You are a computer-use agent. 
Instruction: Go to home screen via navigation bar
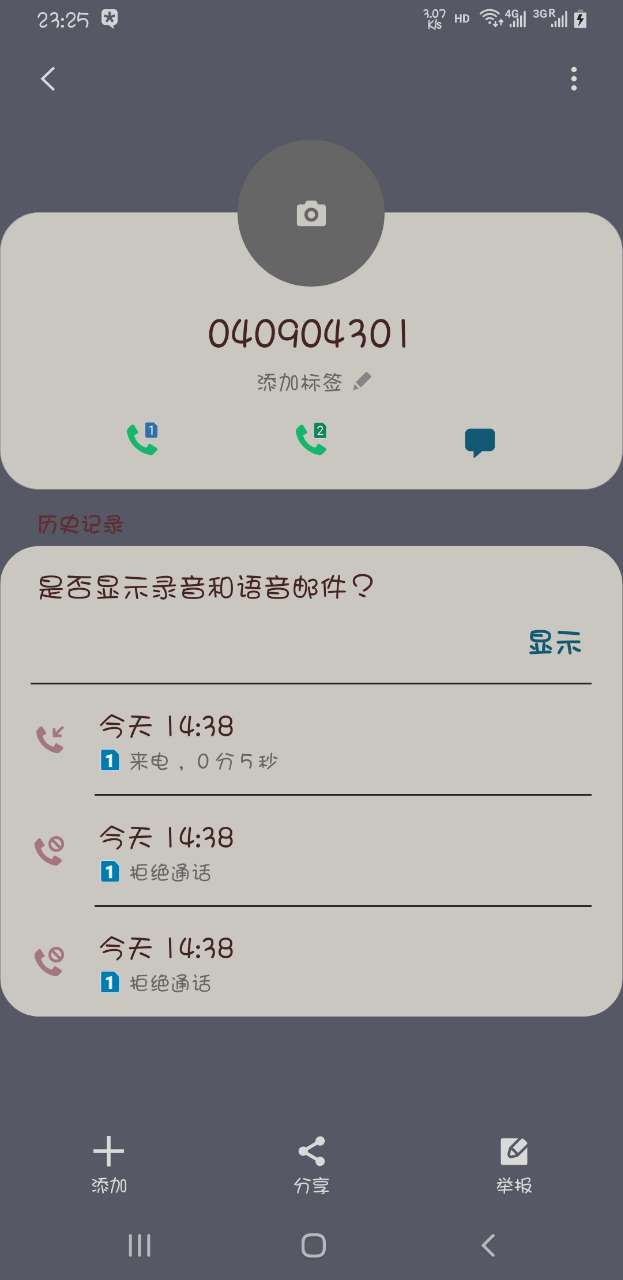coord(313,1245)
